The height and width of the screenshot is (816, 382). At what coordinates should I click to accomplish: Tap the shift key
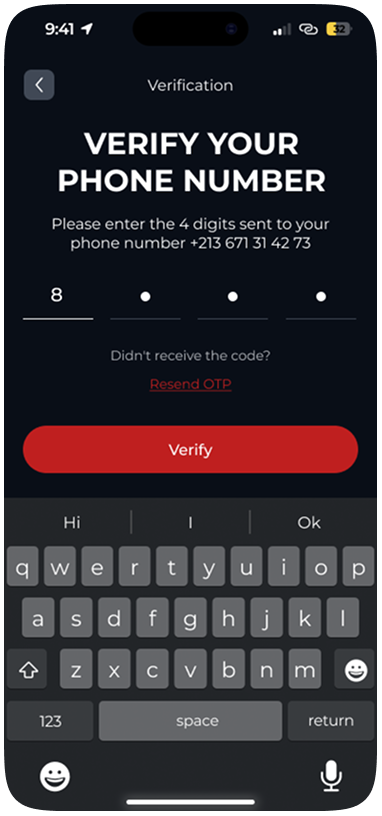[26, 670]
